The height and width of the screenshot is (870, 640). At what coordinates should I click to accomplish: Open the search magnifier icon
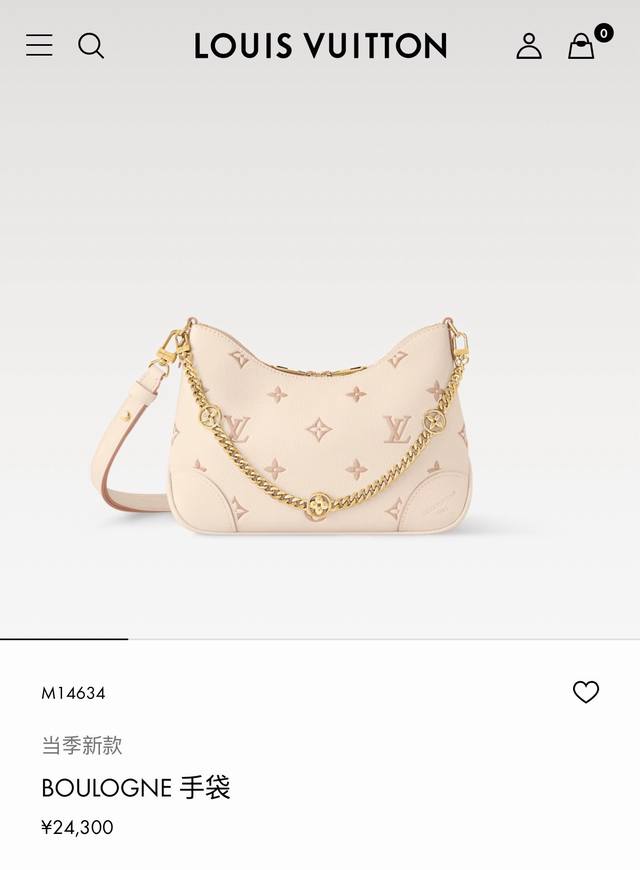[x=91, y=45]
